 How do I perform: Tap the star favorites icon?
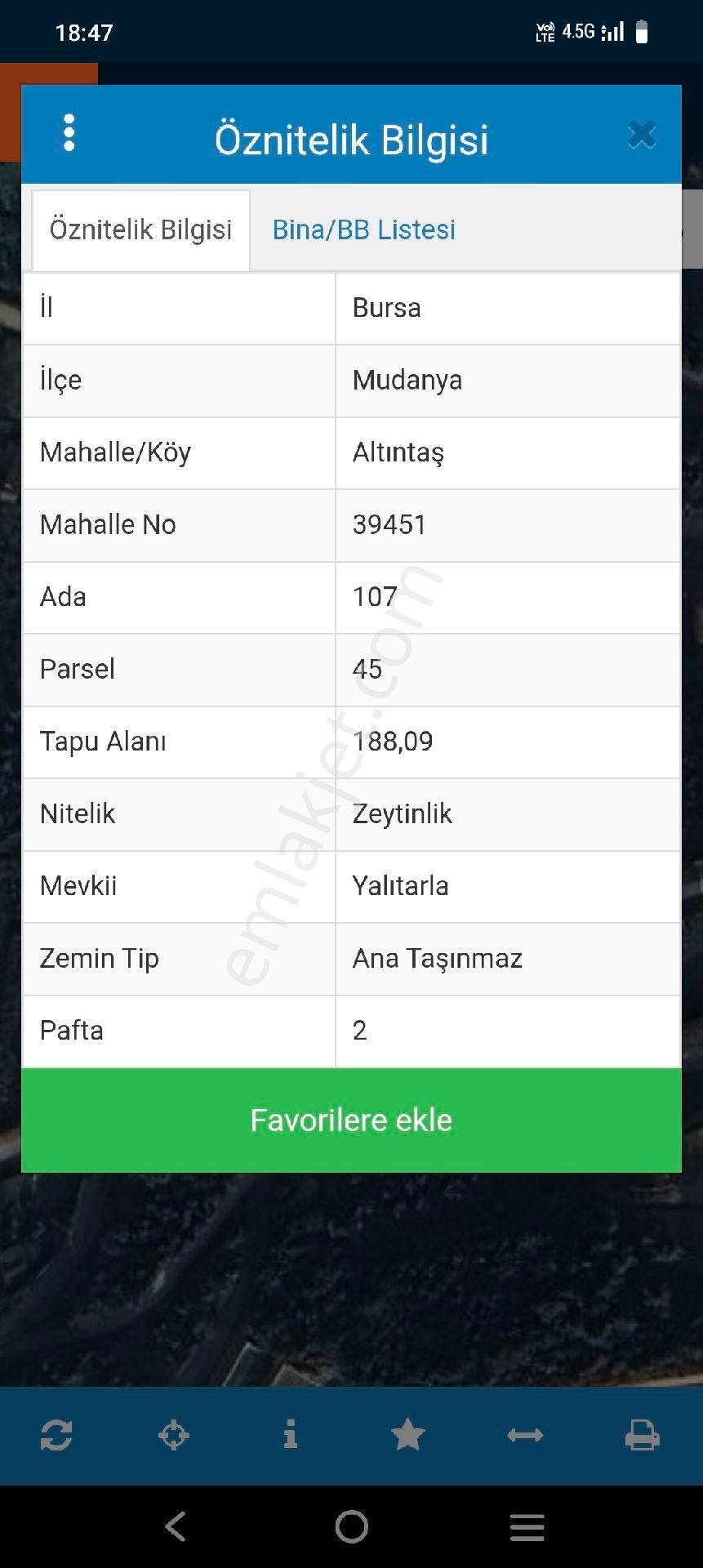tap(408, 1435)
